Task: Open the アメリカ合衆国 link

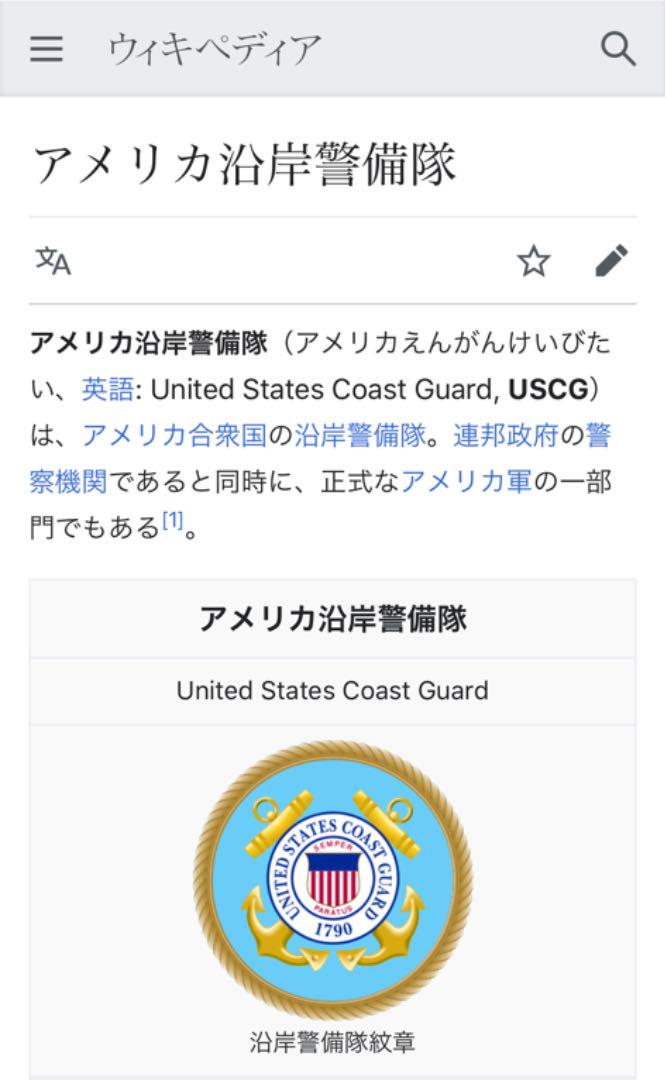Action: [174, 436]
